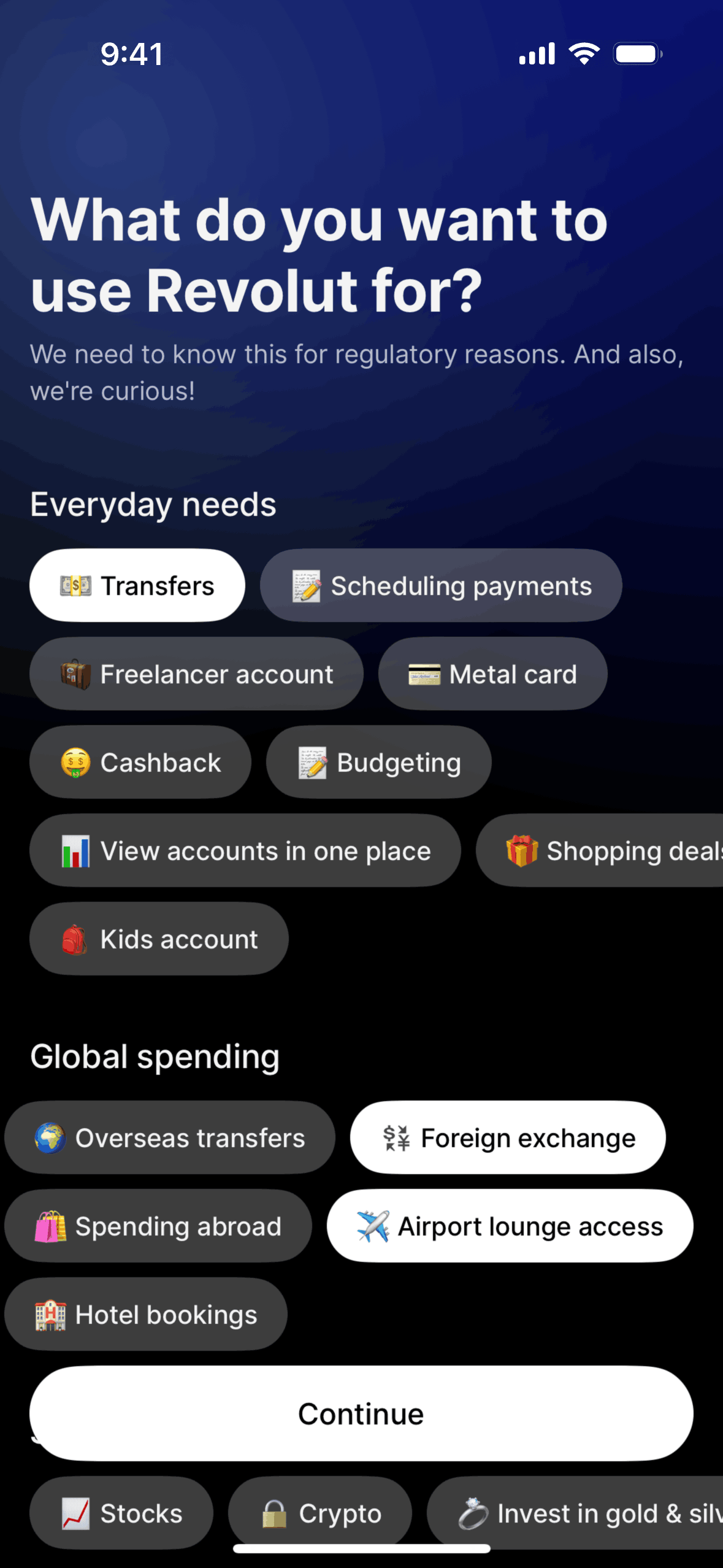Select Scheduling payments chip

tap(441, 585)
